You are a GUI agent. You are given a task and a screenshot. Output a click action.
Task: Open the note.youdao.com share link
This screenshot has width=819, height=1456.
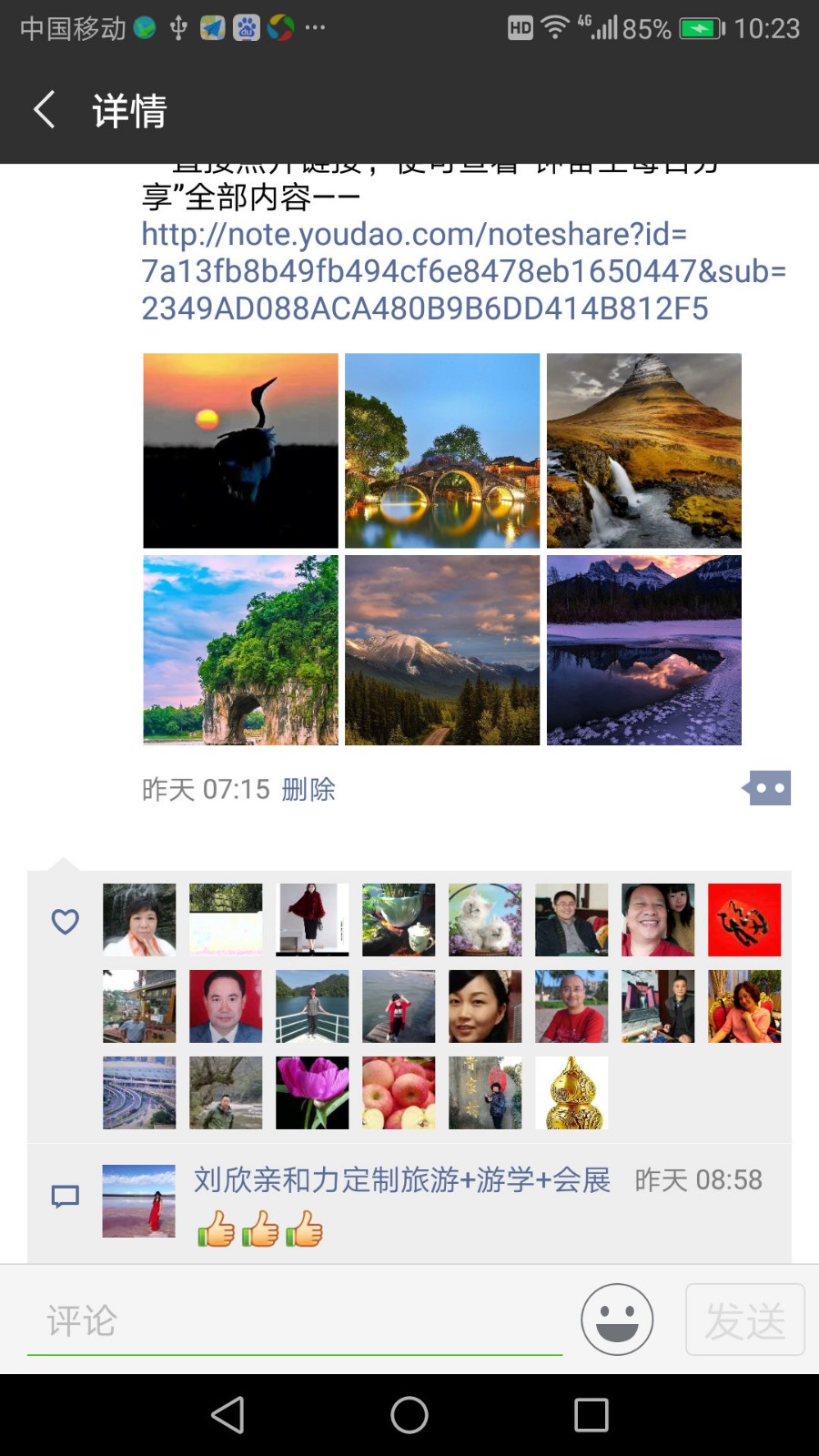[x=462, y=271]
